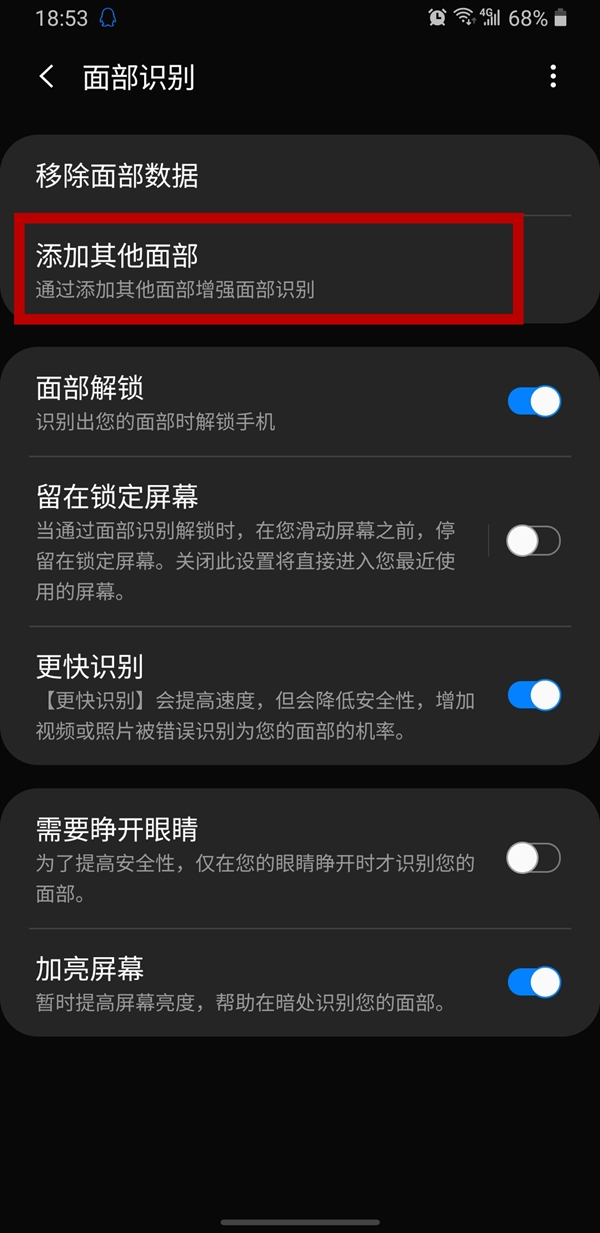Switch off the 加亮屏幕 toggle

pos(534,982)
